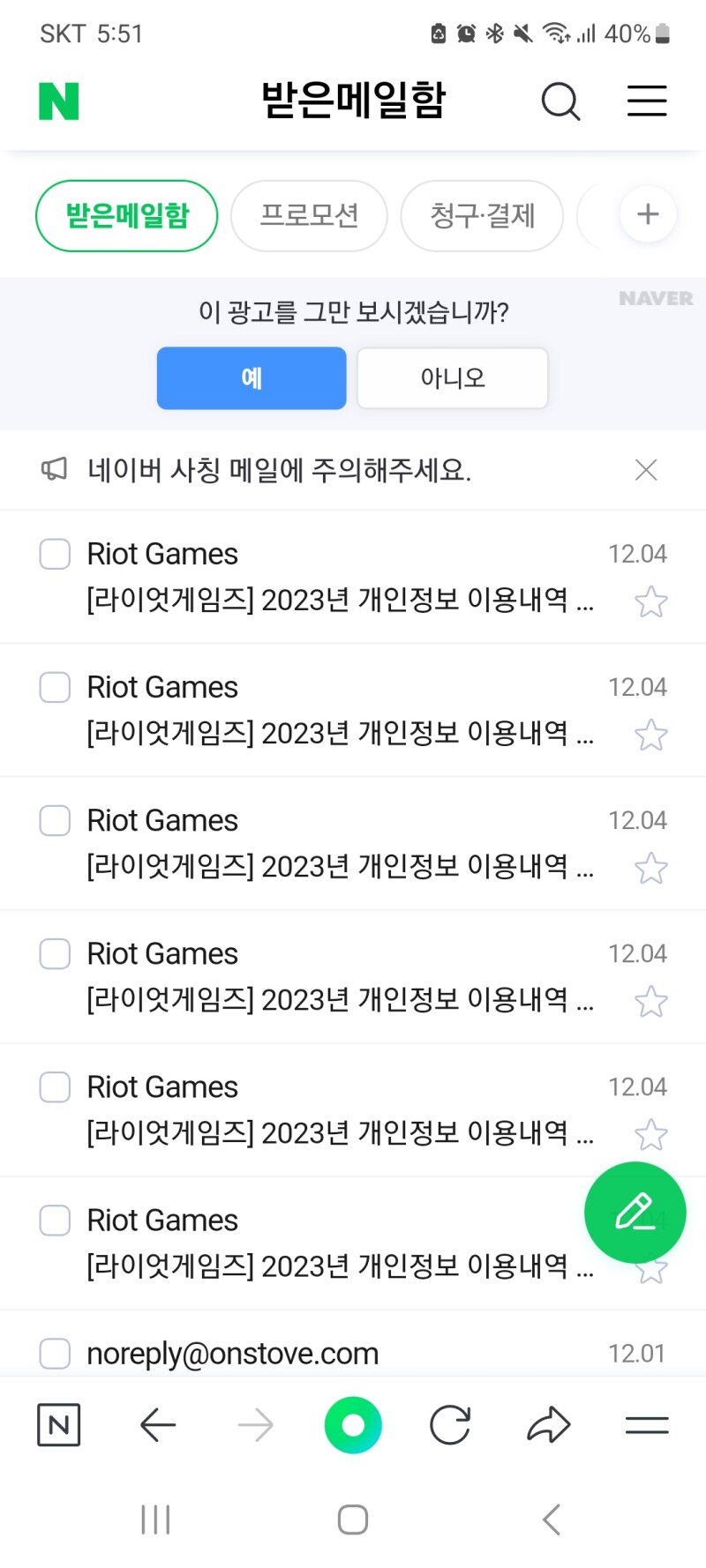Go to the system home screen
Viewport: 706px width, 1568px height.
353,1519
